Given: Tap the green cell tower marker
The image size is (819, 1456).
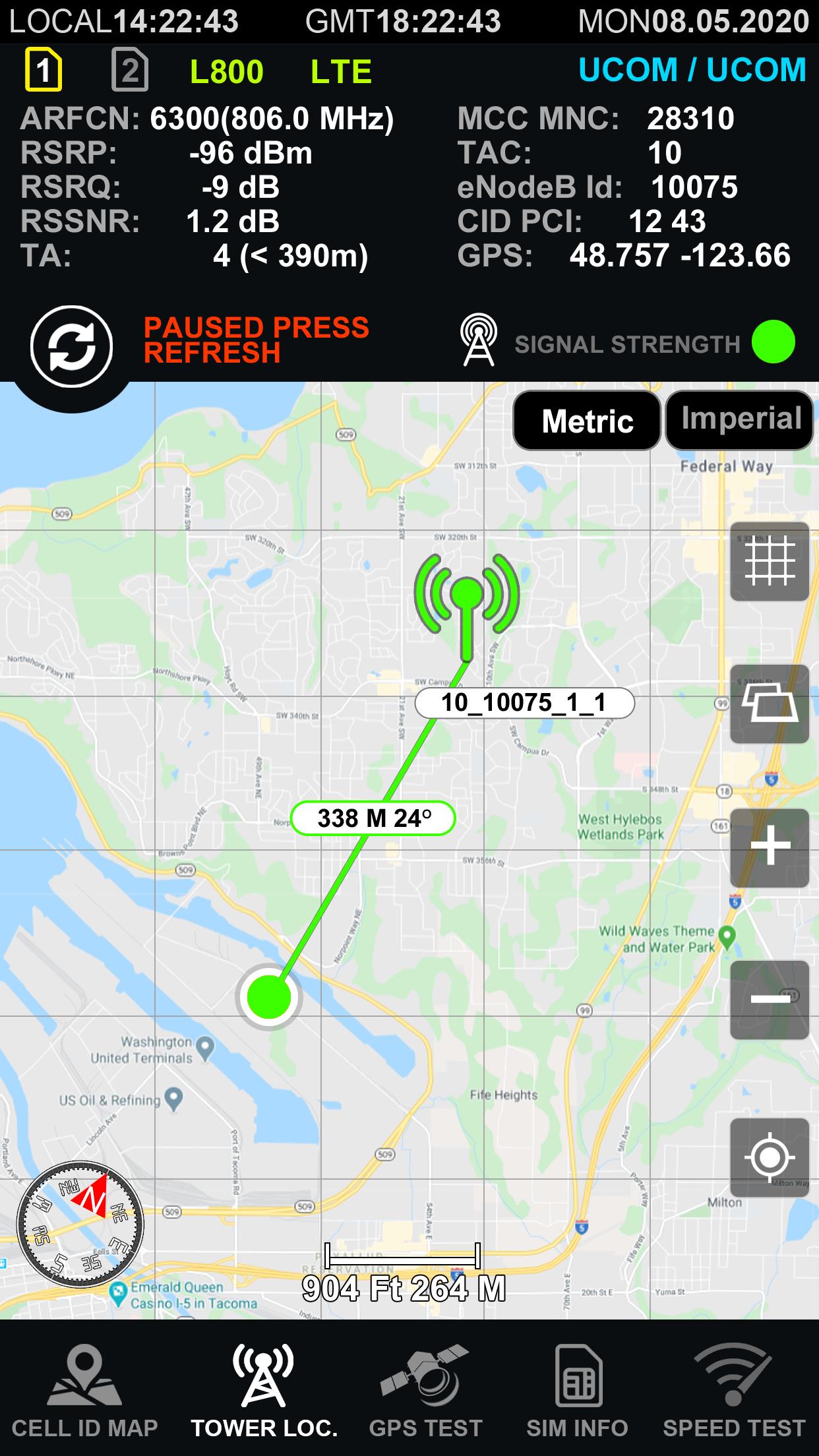Looking at the screenshot, I should (467, 597).
